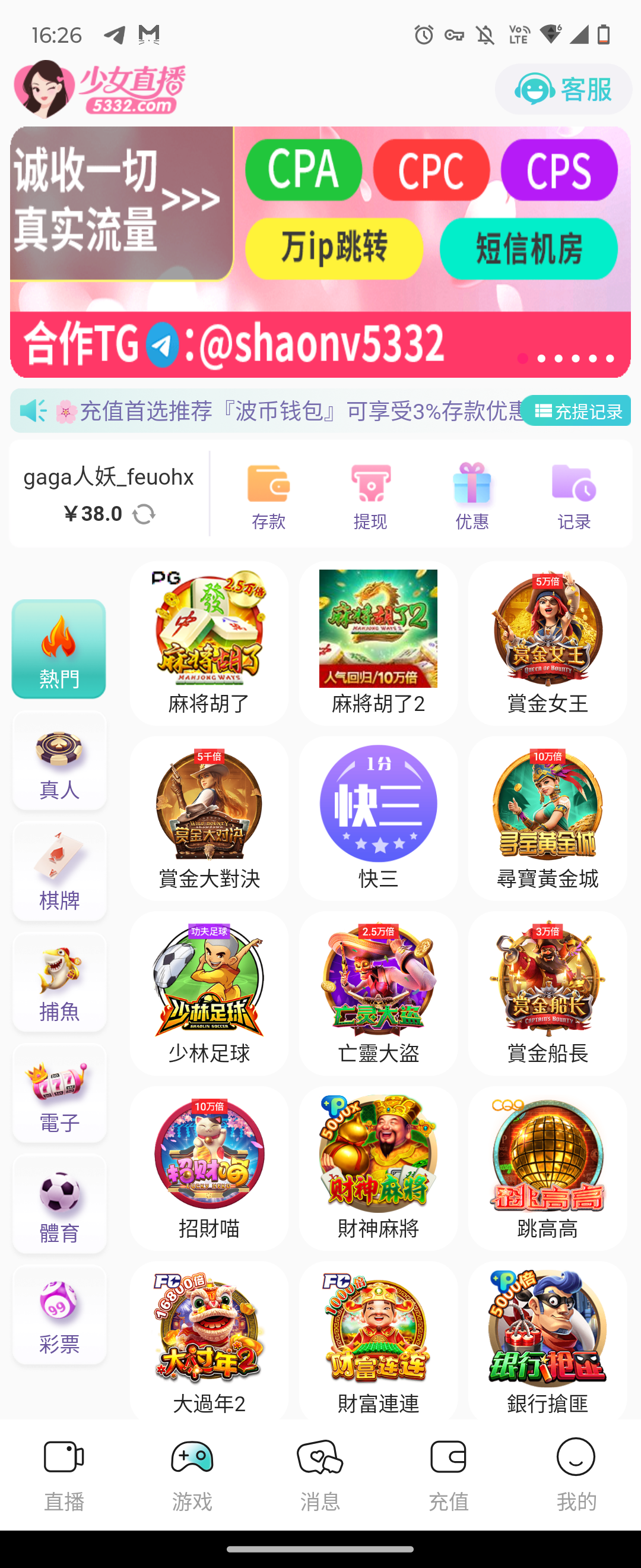Switch to the 直播 tab
The height and width of the screenshot is (1568, 641).
(64, 1475)
